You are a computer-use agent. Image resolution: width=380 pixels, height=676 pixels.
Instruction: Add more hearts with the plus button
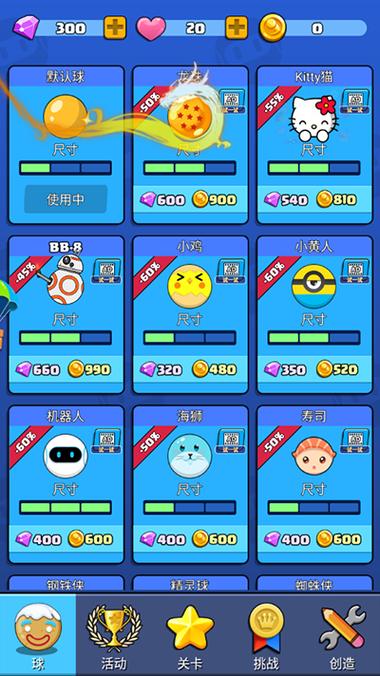coord(237,28)
